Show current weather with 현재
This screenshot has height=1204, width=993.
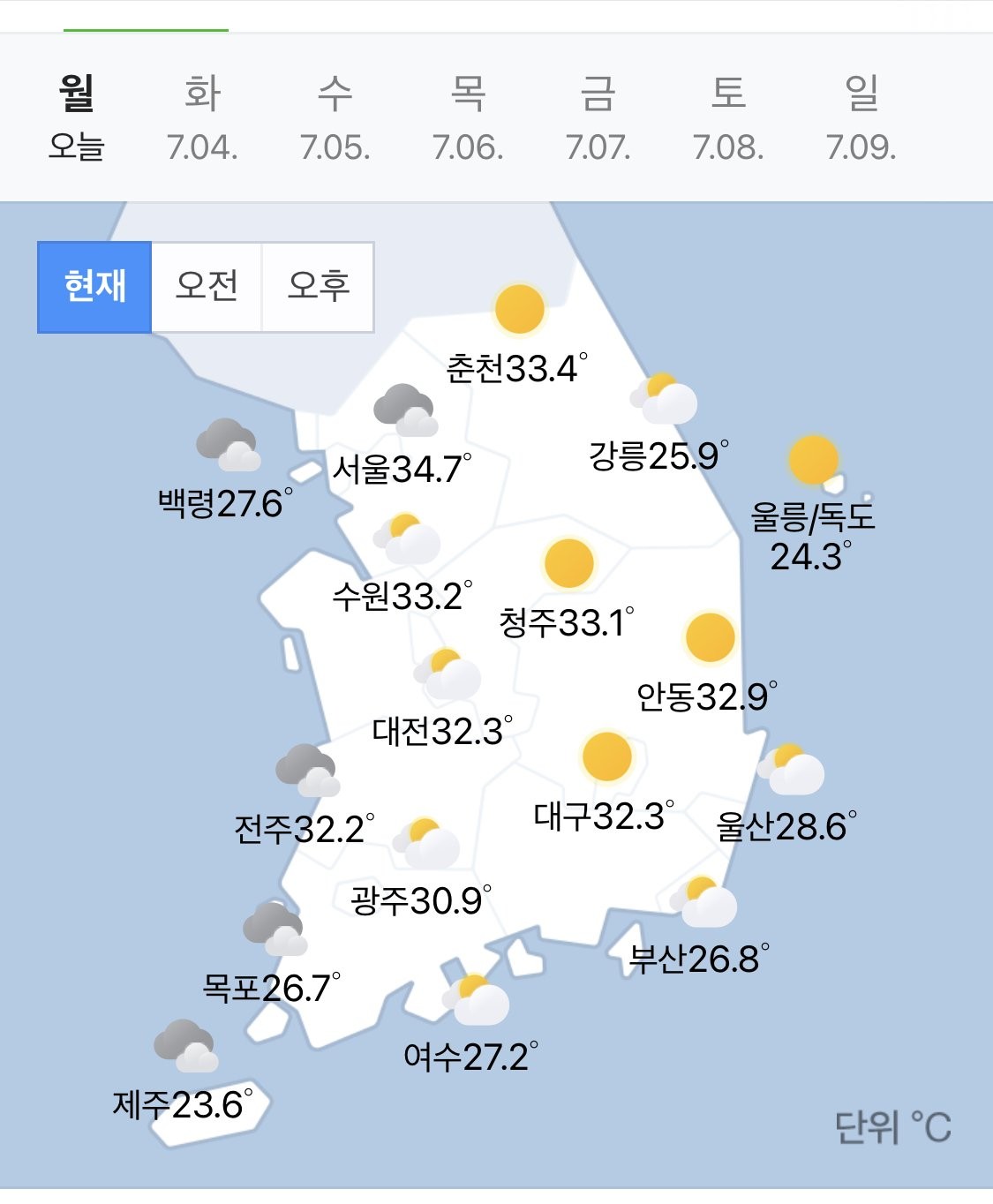point(94,287)
